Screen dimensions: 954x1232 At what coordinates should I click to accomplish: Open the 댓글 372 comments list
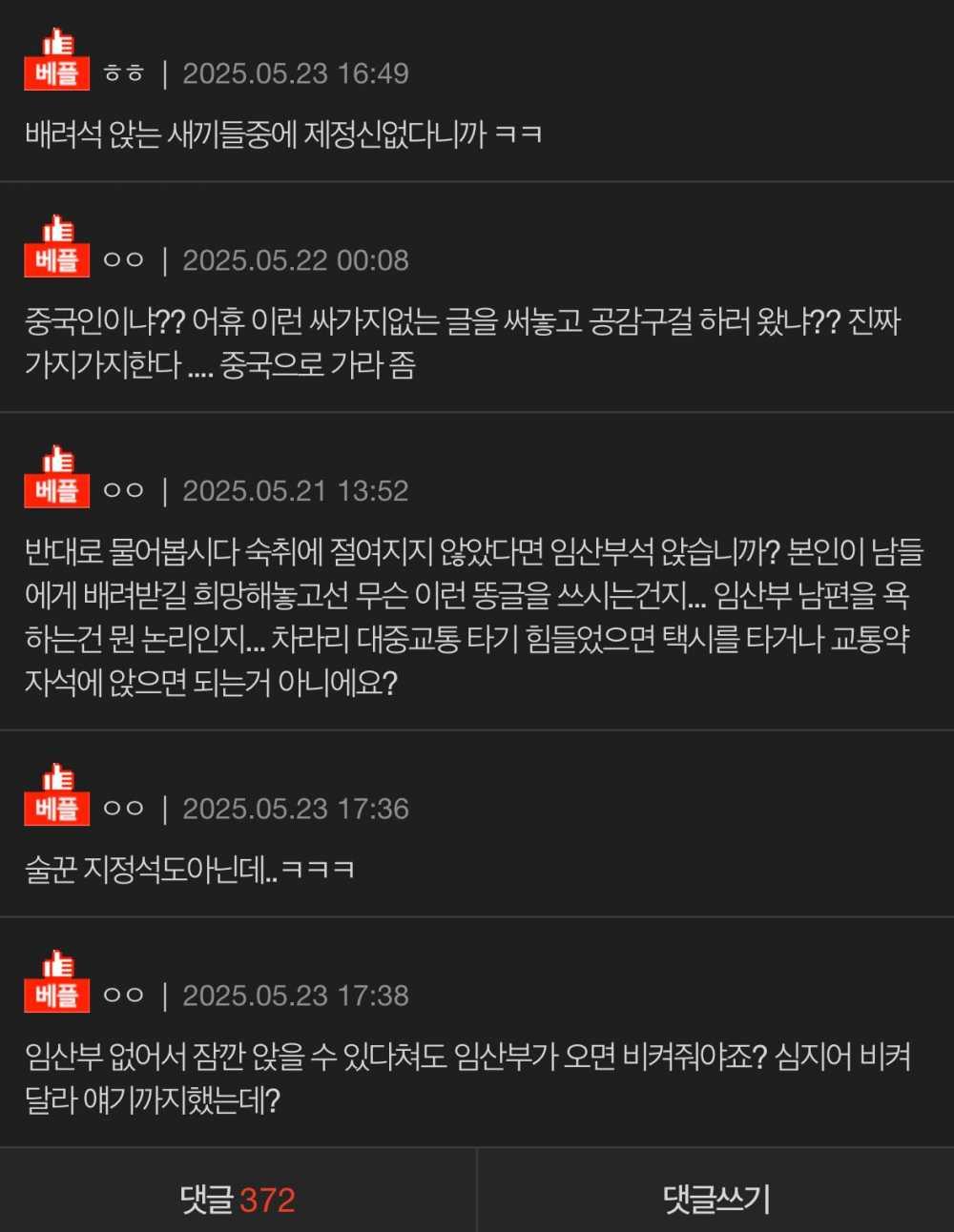(238, 1199)
